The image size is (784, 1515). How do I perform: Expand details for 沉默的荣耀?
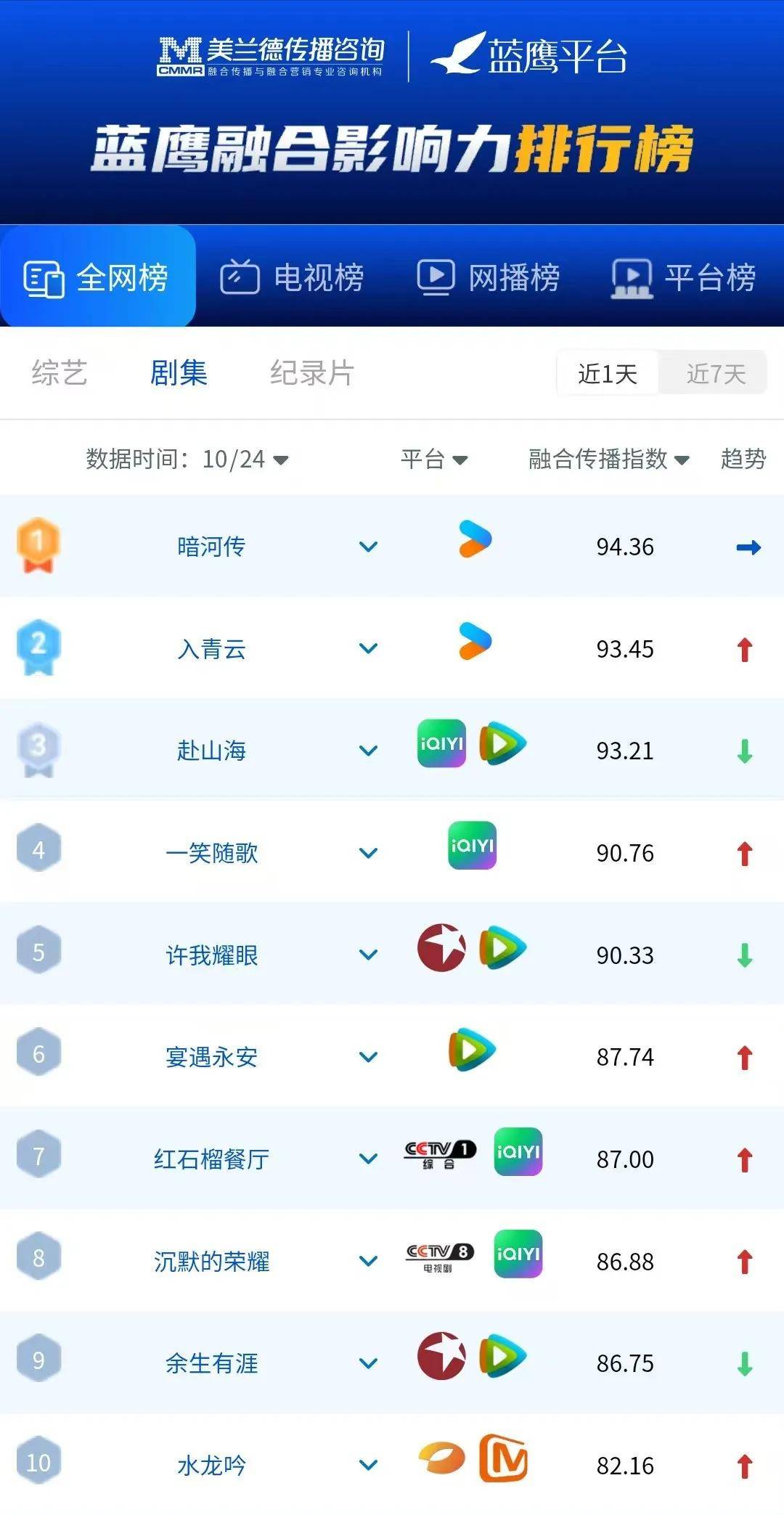(369, 1261)
